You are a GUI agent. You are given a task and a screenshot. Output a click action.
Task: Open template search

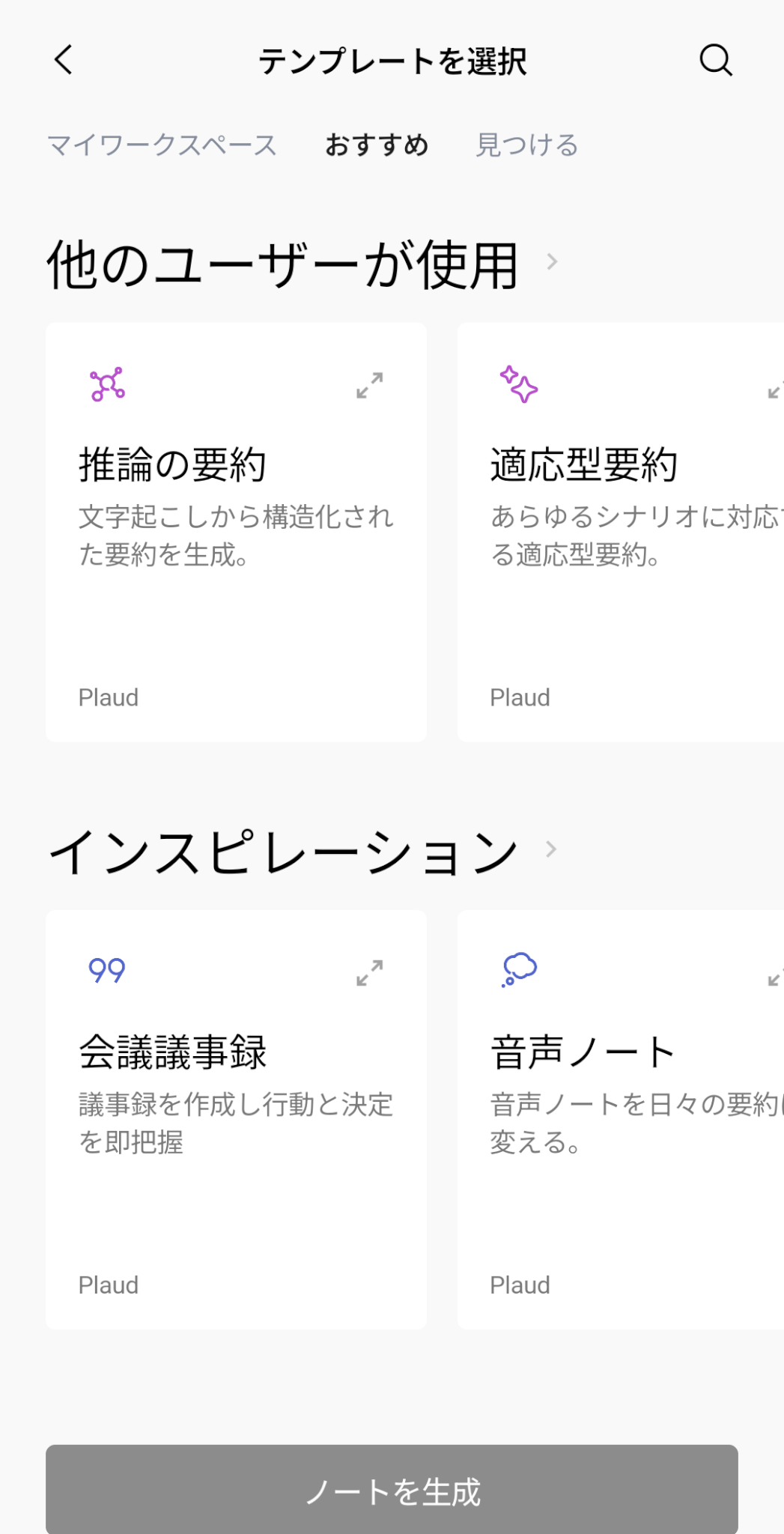(715, 60)
